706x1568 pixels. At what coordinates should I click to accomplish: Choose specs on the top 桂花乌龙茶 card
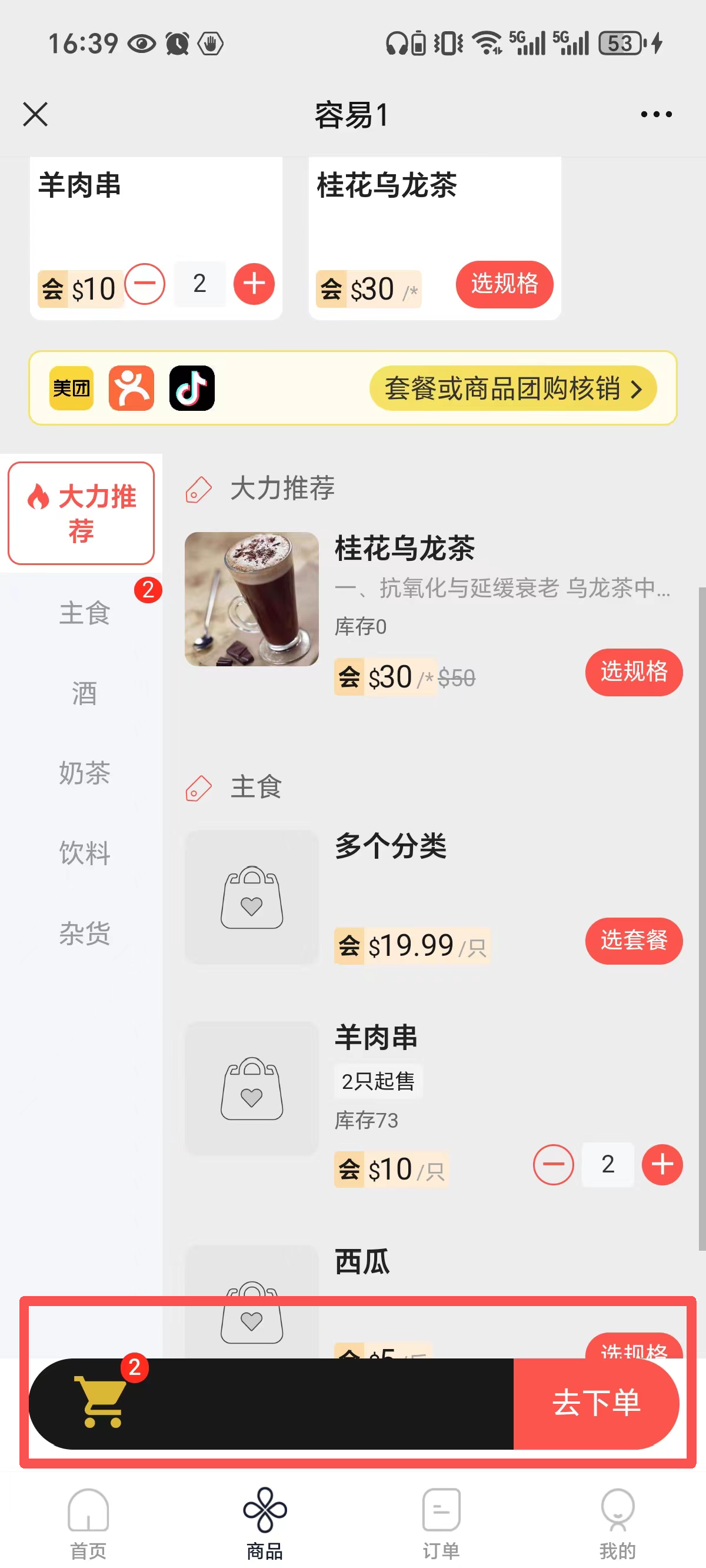[504, 284]
